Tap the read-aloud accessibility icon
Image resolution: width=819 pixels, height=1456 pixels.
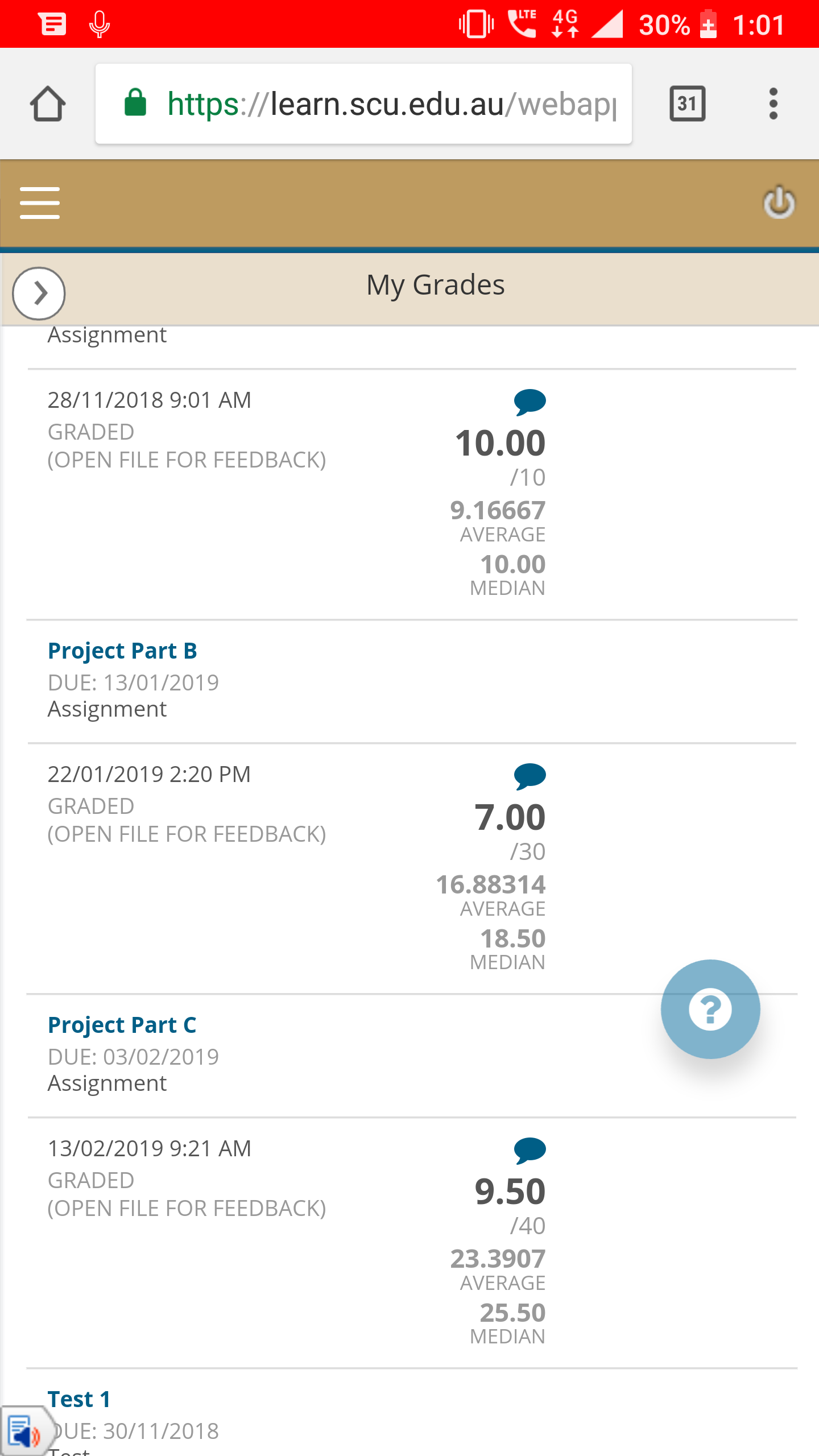pos(26,1431)
